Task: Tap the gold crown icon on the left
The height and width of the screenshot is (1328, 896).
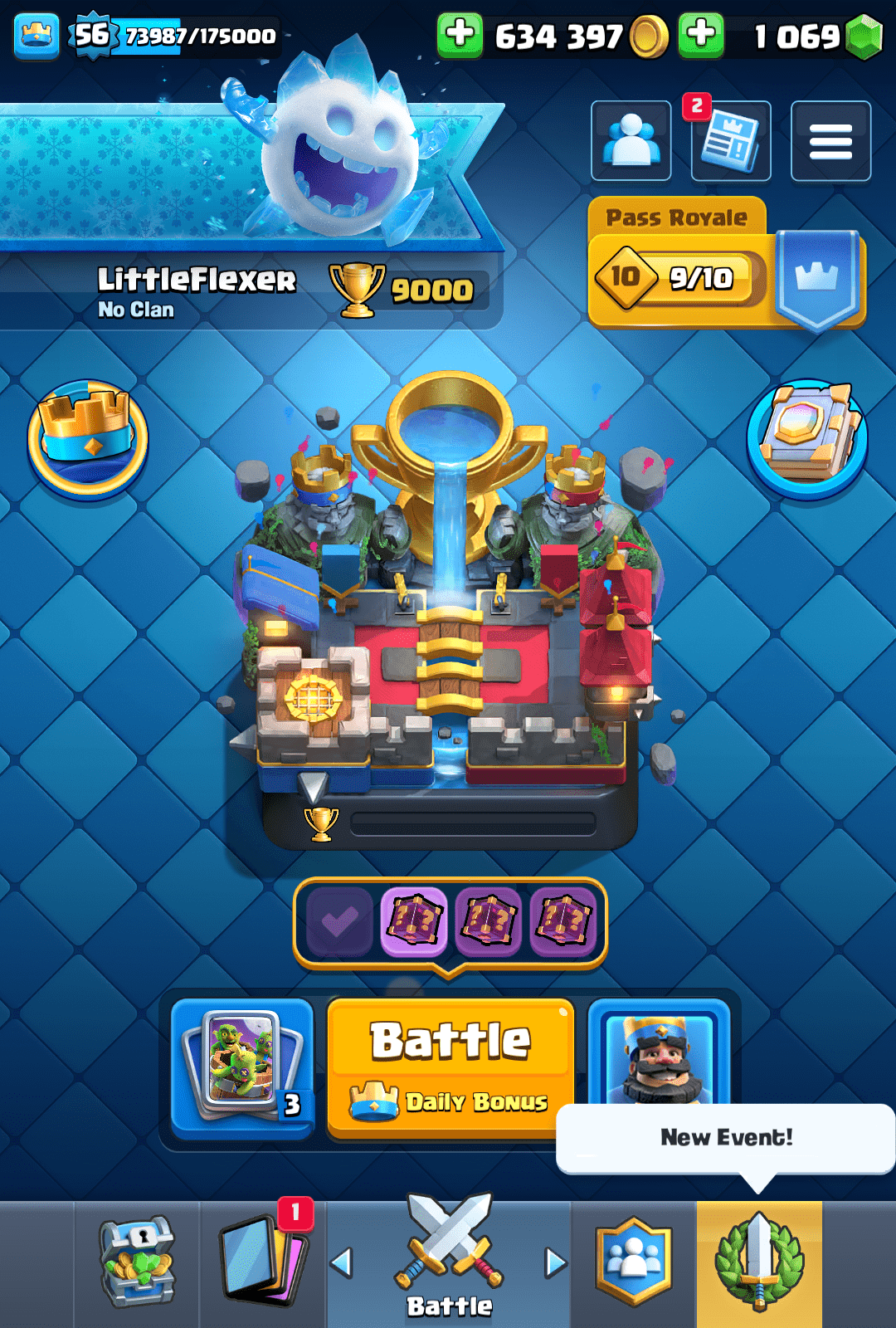Action: click(x=88, y=437)
